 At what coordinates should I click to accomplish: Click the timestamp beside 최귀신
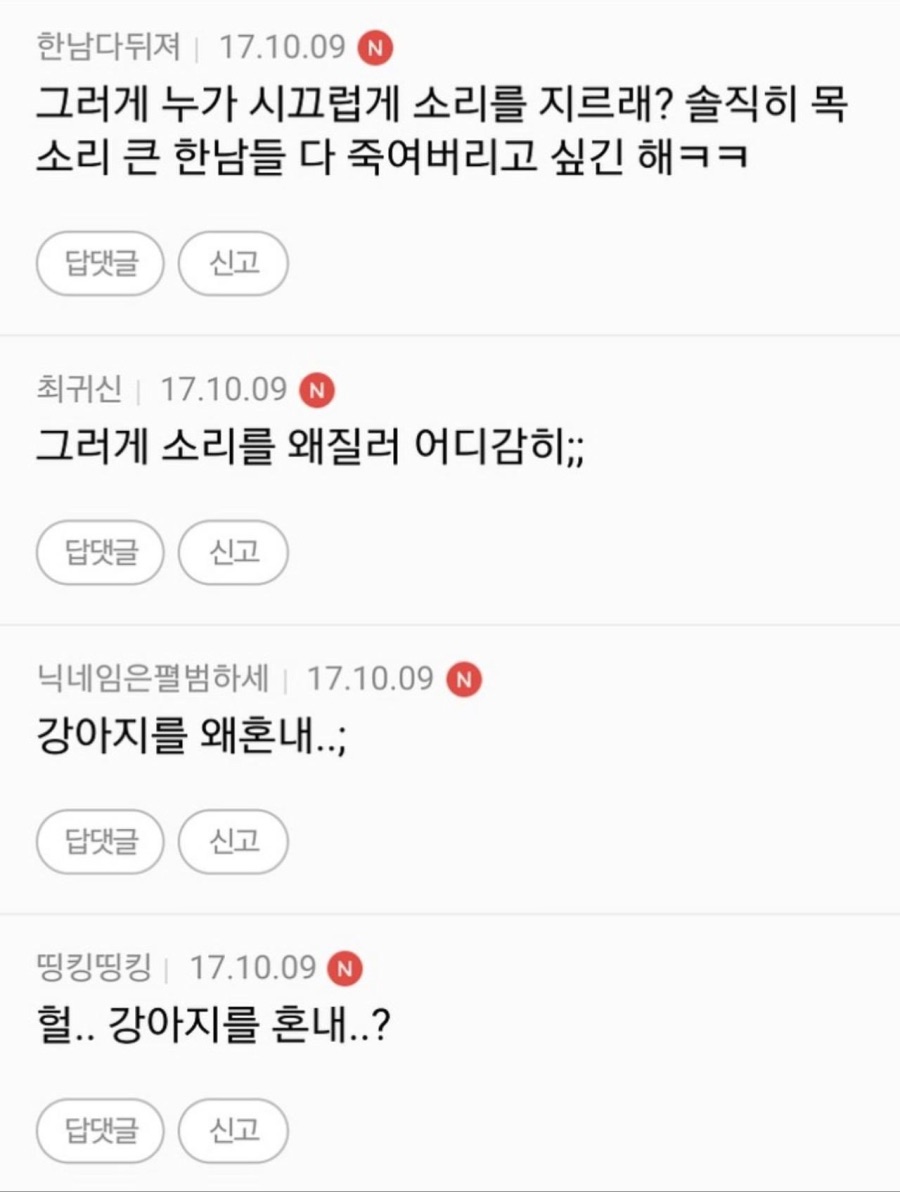222,389
